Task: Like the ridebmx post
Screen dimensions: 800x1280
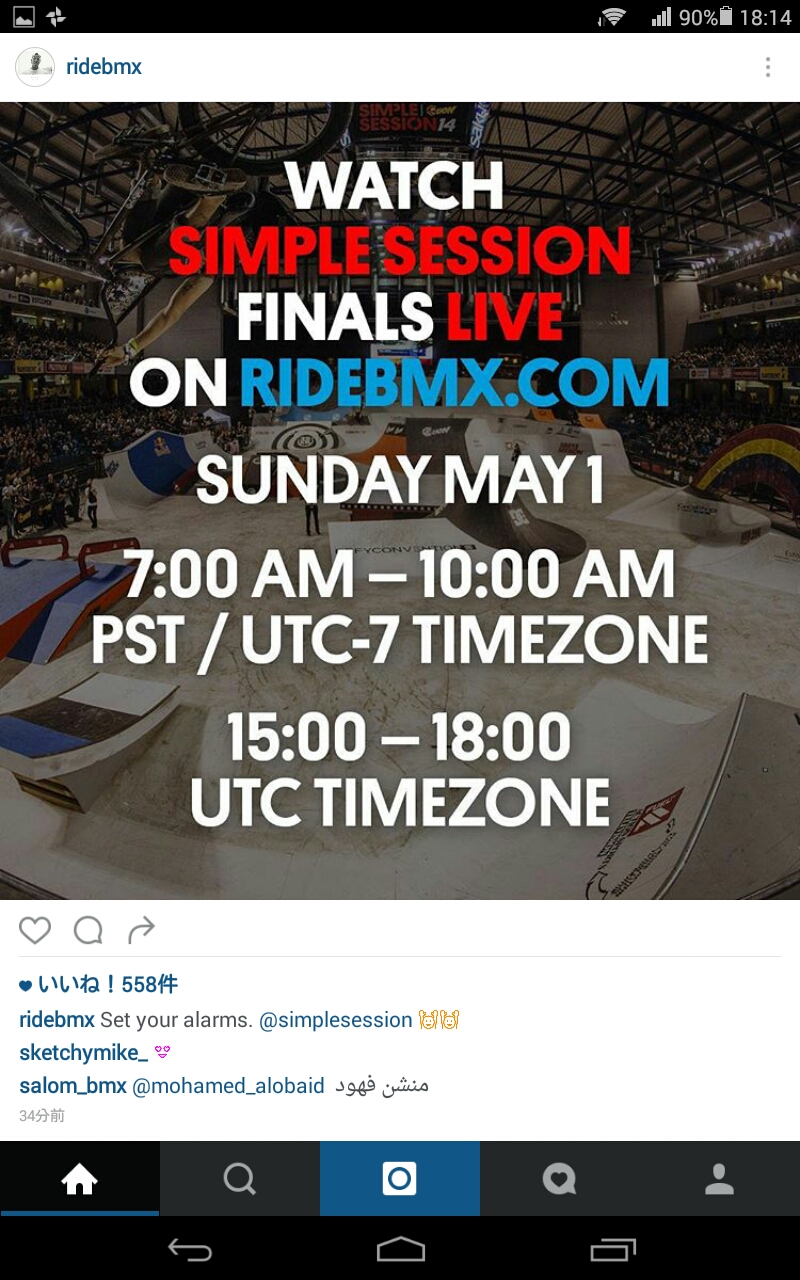Action: pyautogui.click(x=35, y=930)
